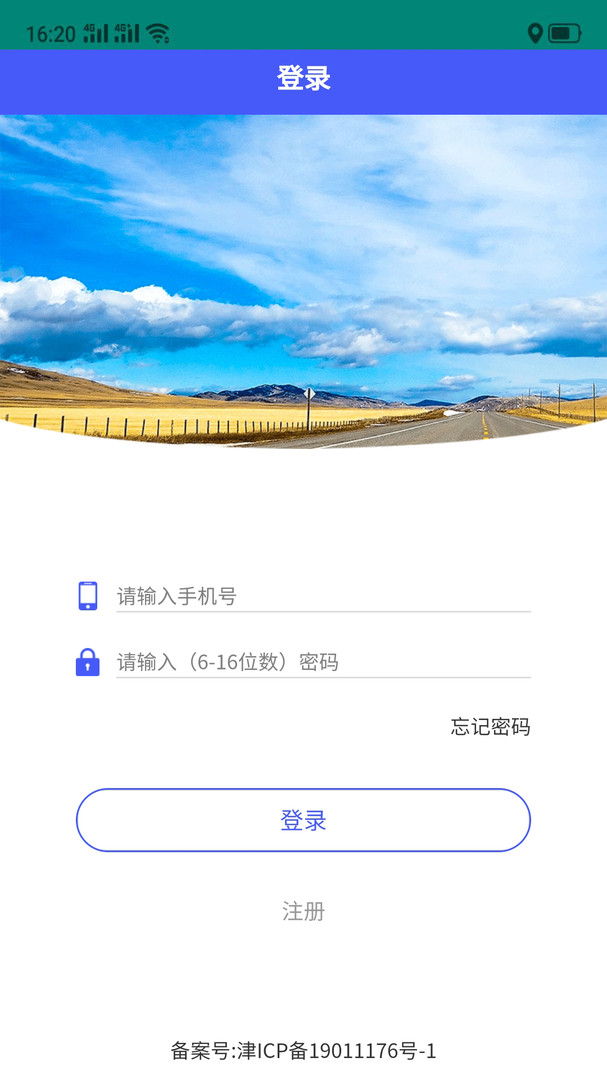Focus the phone number input field
Screen dimensions: 607x1080
click(322, 597)
